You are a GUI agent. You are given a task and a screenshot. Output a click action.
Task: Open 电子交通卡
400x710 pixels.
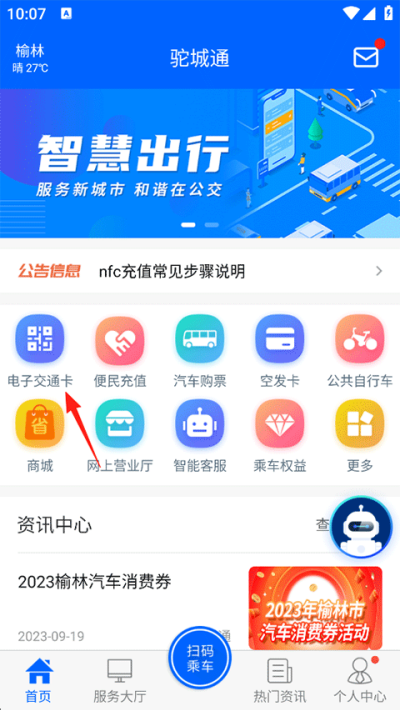(40, 351)
